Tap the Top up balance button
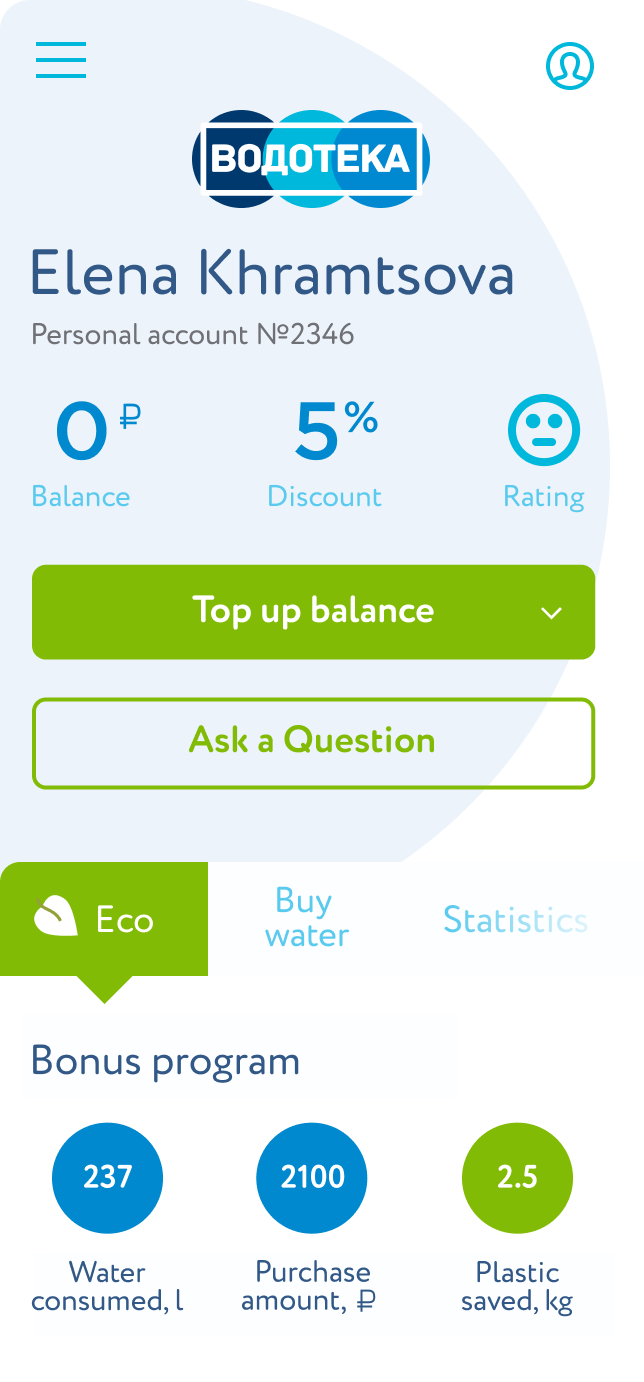 coord(314,612)
